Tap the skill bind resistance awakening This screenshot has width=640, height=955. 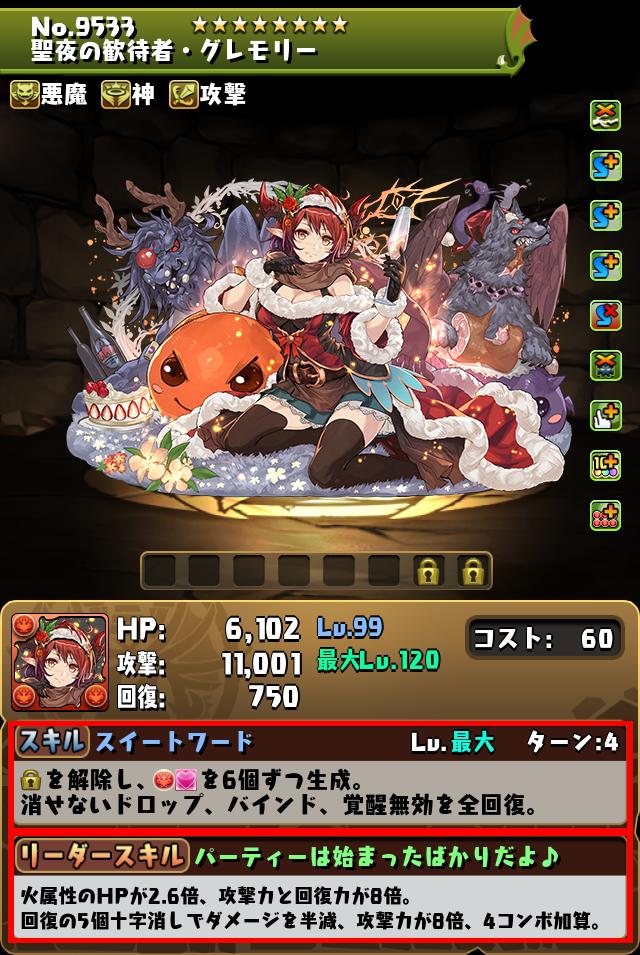tap(606, 316)
